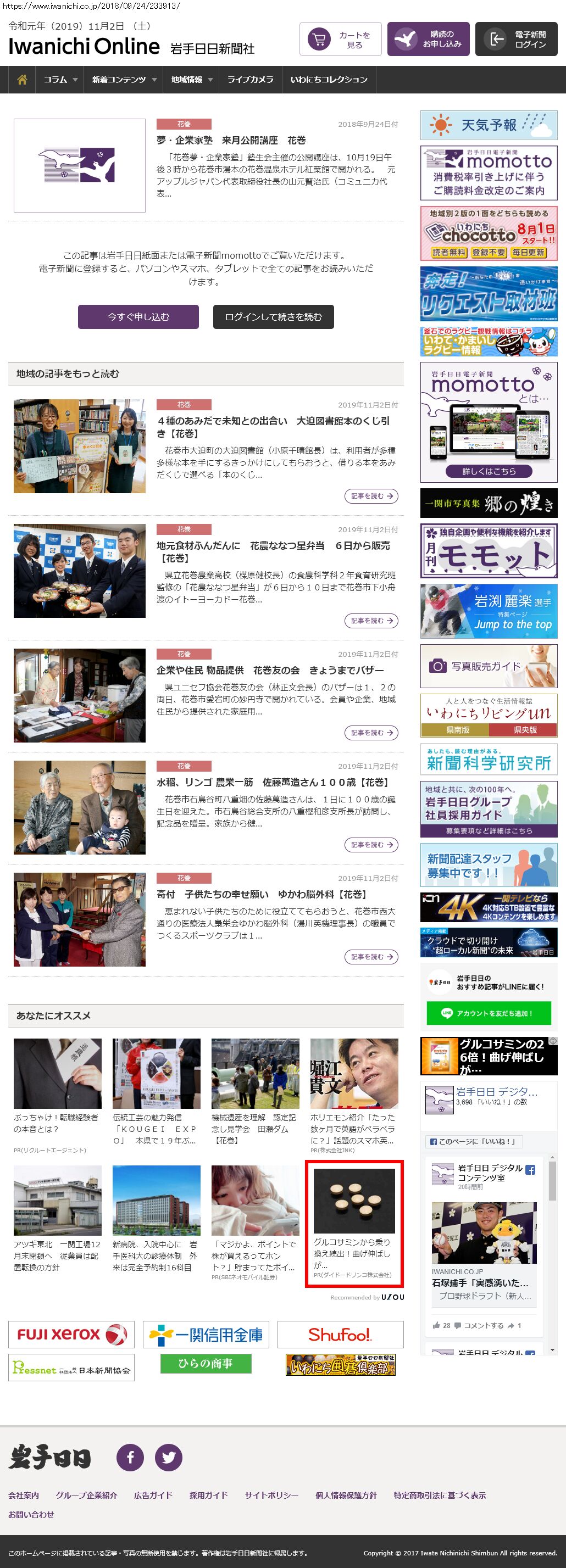Add the LINE account as friend

489,1013
